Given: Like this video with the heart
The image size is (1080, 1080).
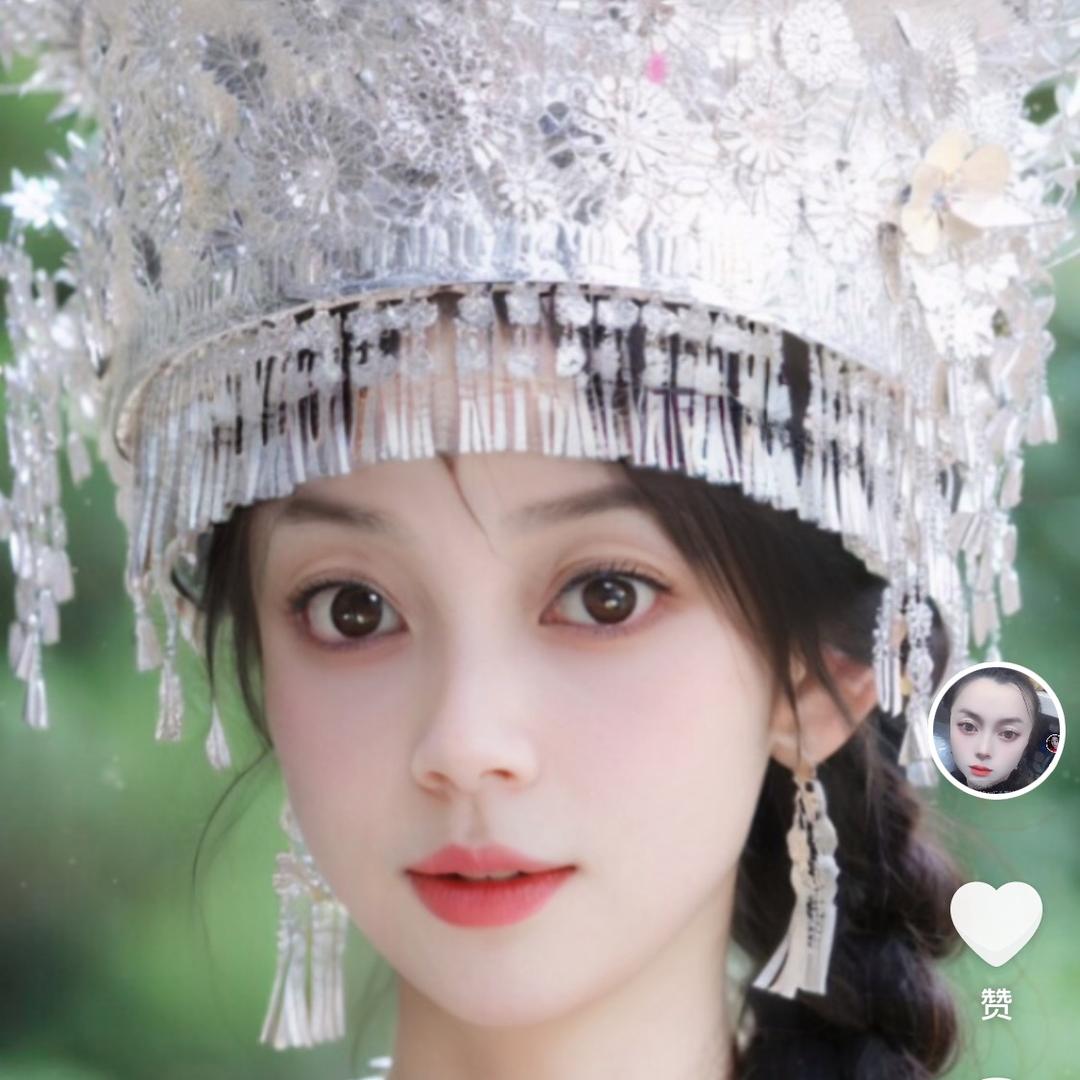Looking at the screenshot, I should click(995, 922).
